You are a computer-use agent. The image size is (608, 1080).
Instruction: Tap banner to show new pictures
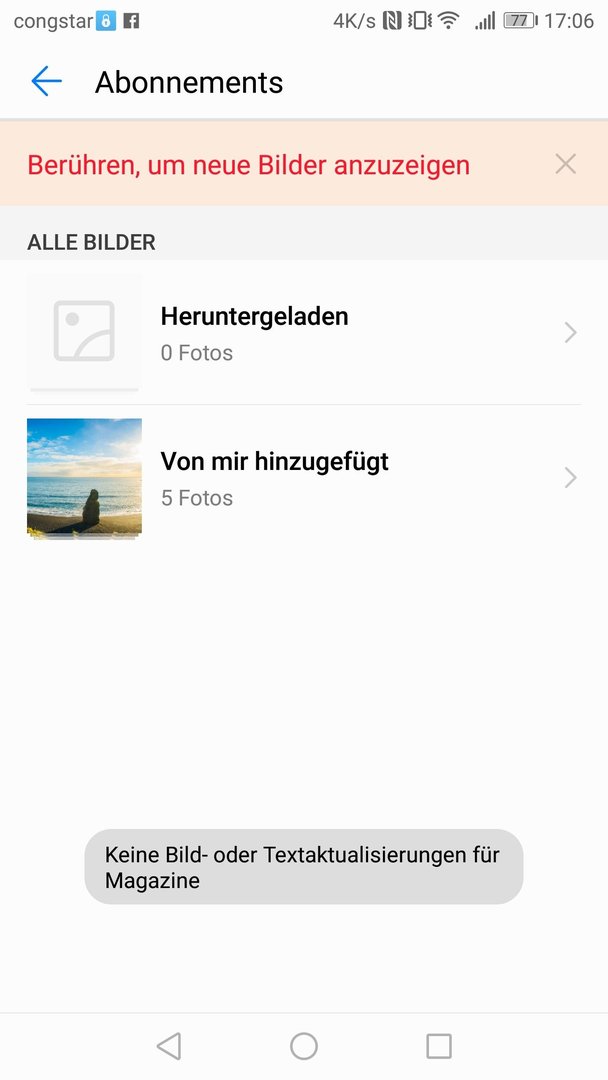coord(248,165)
